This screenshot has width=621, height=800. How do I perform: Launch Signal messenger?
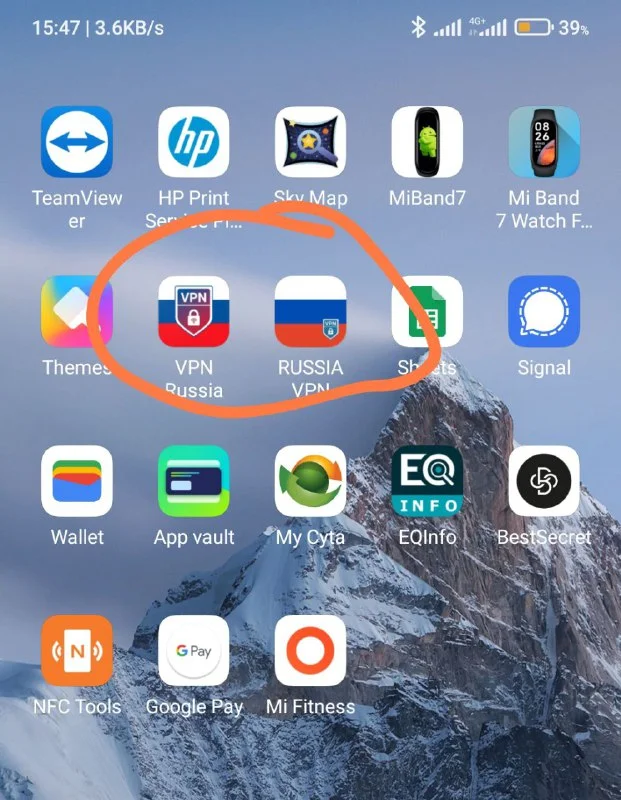(x=544, y=311)
